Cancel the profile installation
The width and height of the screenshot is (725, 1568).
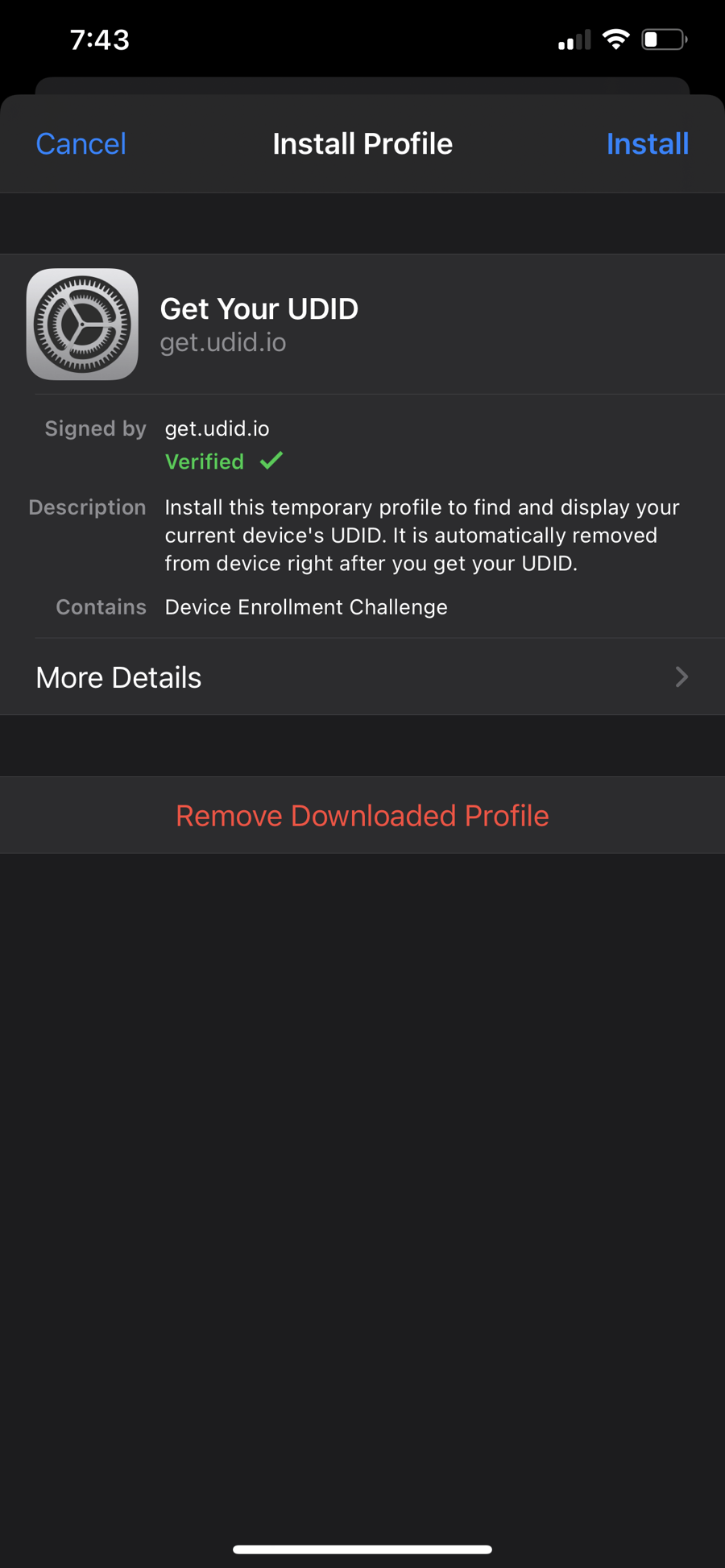[x=81, y=144]
